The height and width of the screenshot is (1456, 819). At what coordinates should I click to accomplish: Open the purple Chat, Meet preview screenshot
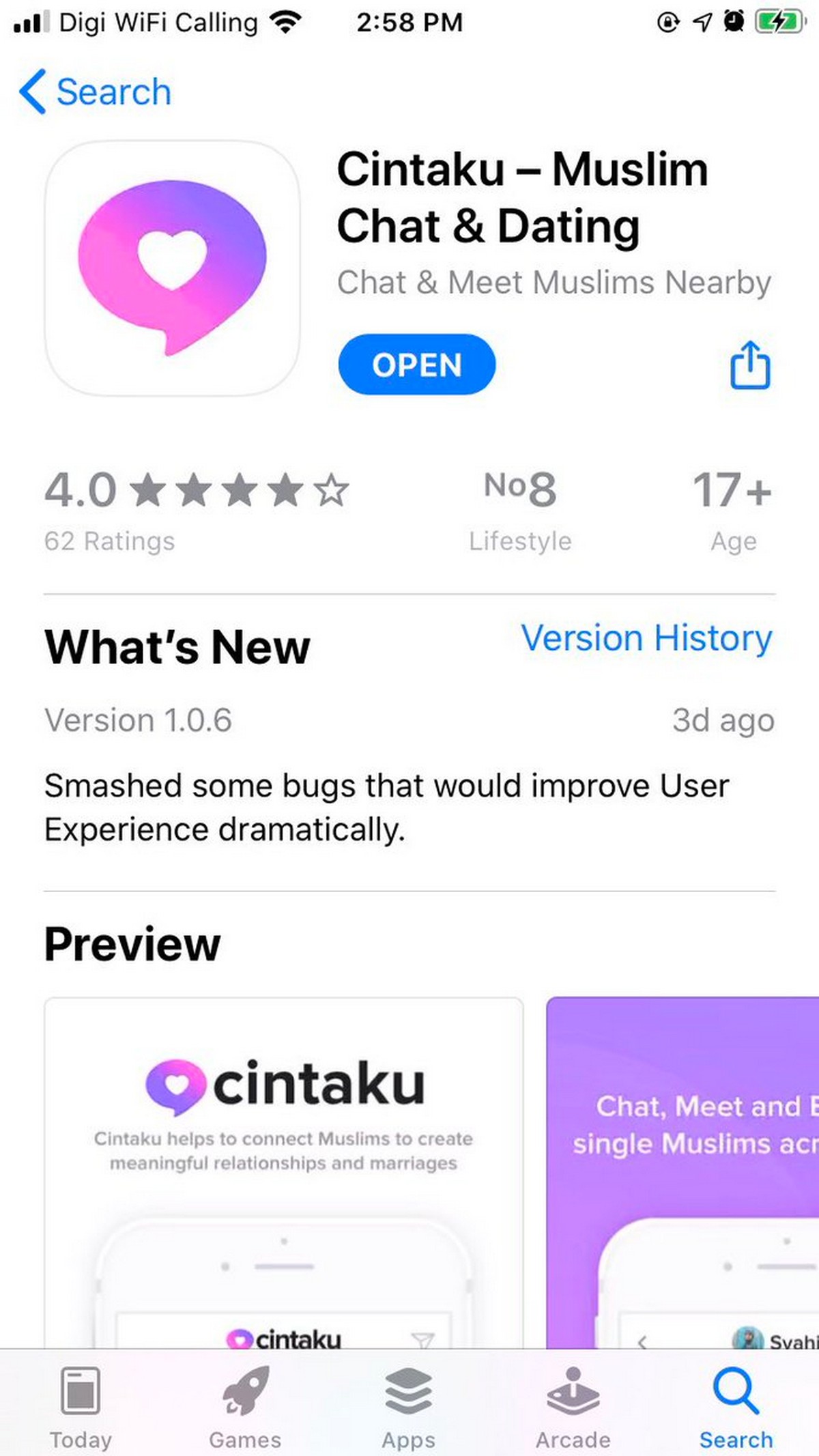click(682, 1173)
